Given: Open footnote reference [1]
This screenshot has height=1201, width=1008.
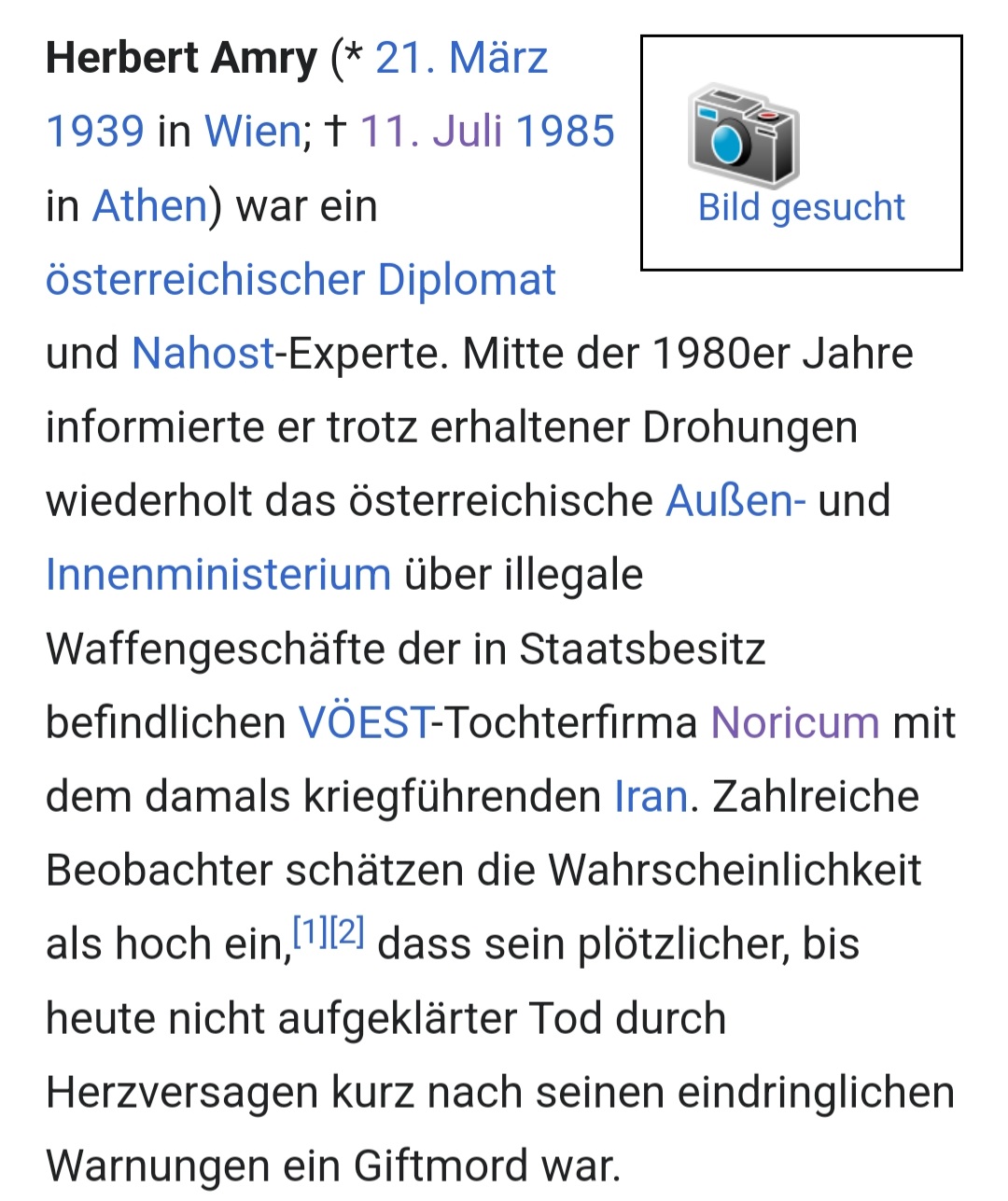Looking at the screenshot, I should pos(310,932).
